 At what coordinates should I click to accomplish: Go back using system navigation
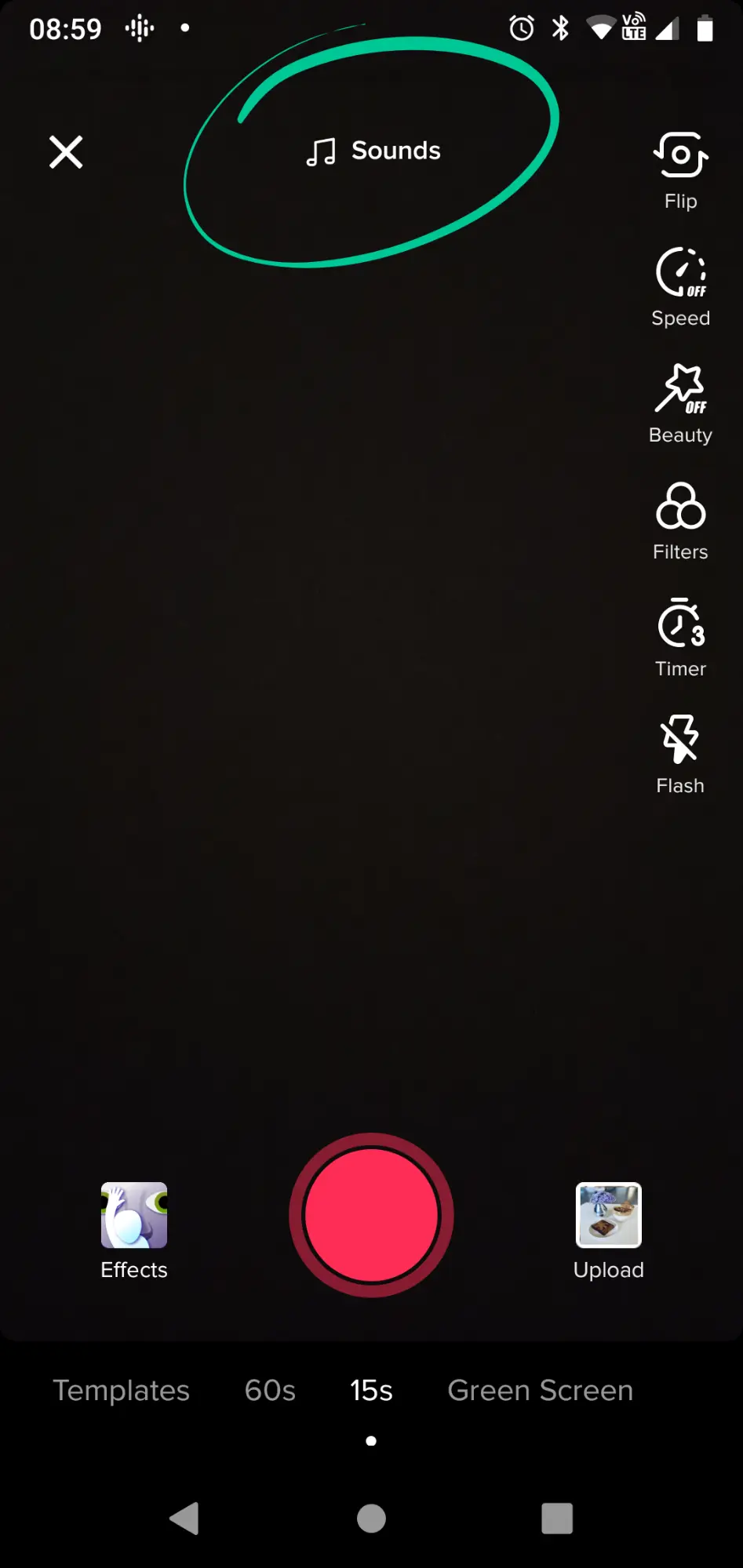pyautogui.click(x=185, y=1519)
